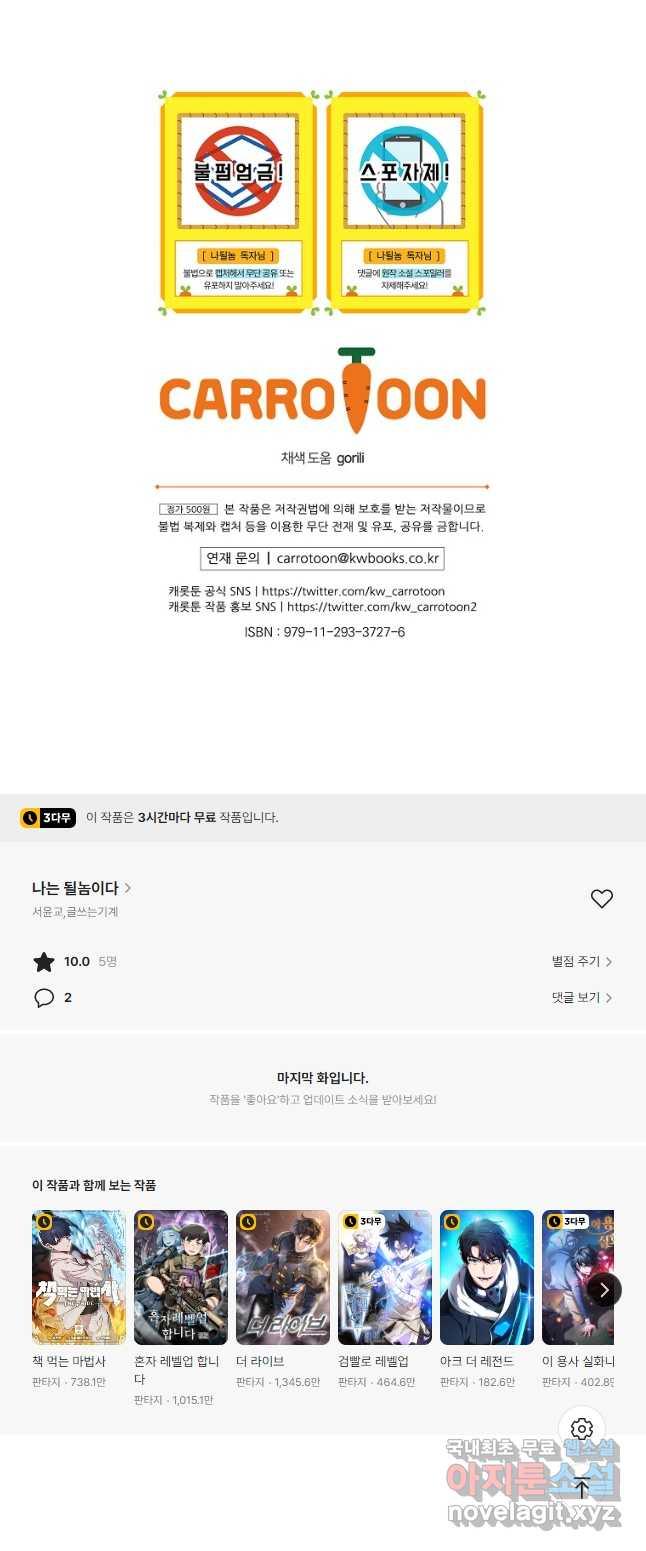Open 댓글 보기 to view comments

click(581, 997)
